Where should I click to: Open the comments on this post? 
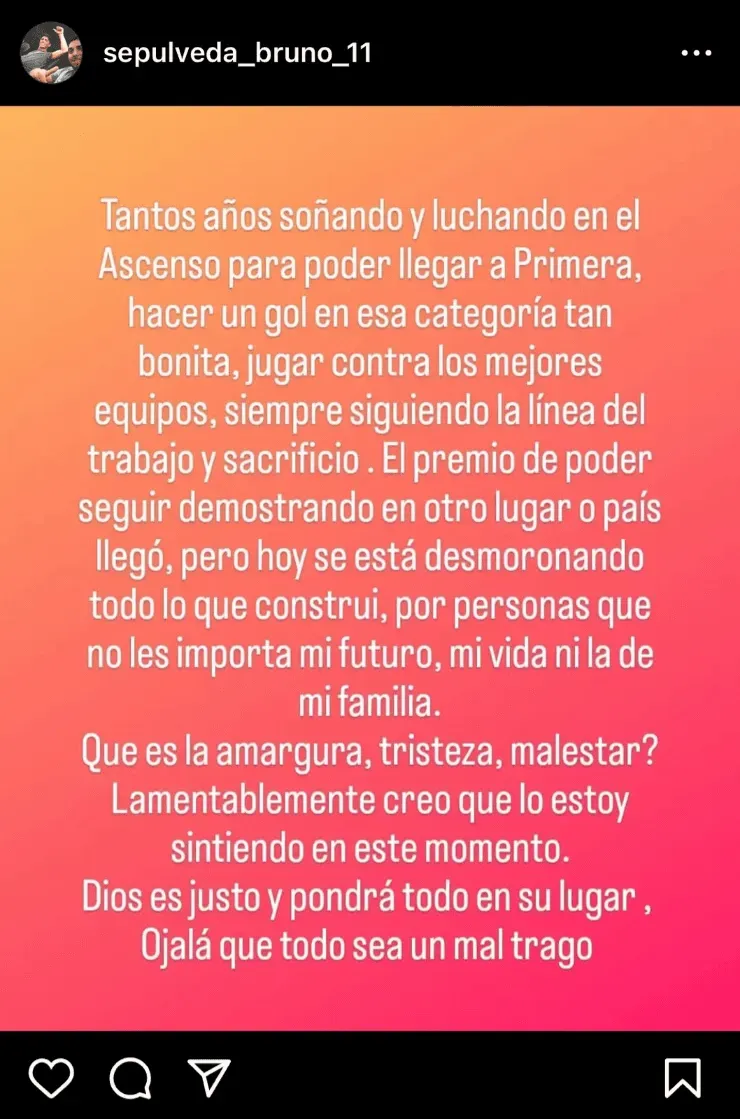pyautogui.click(x=130, y=1077)
